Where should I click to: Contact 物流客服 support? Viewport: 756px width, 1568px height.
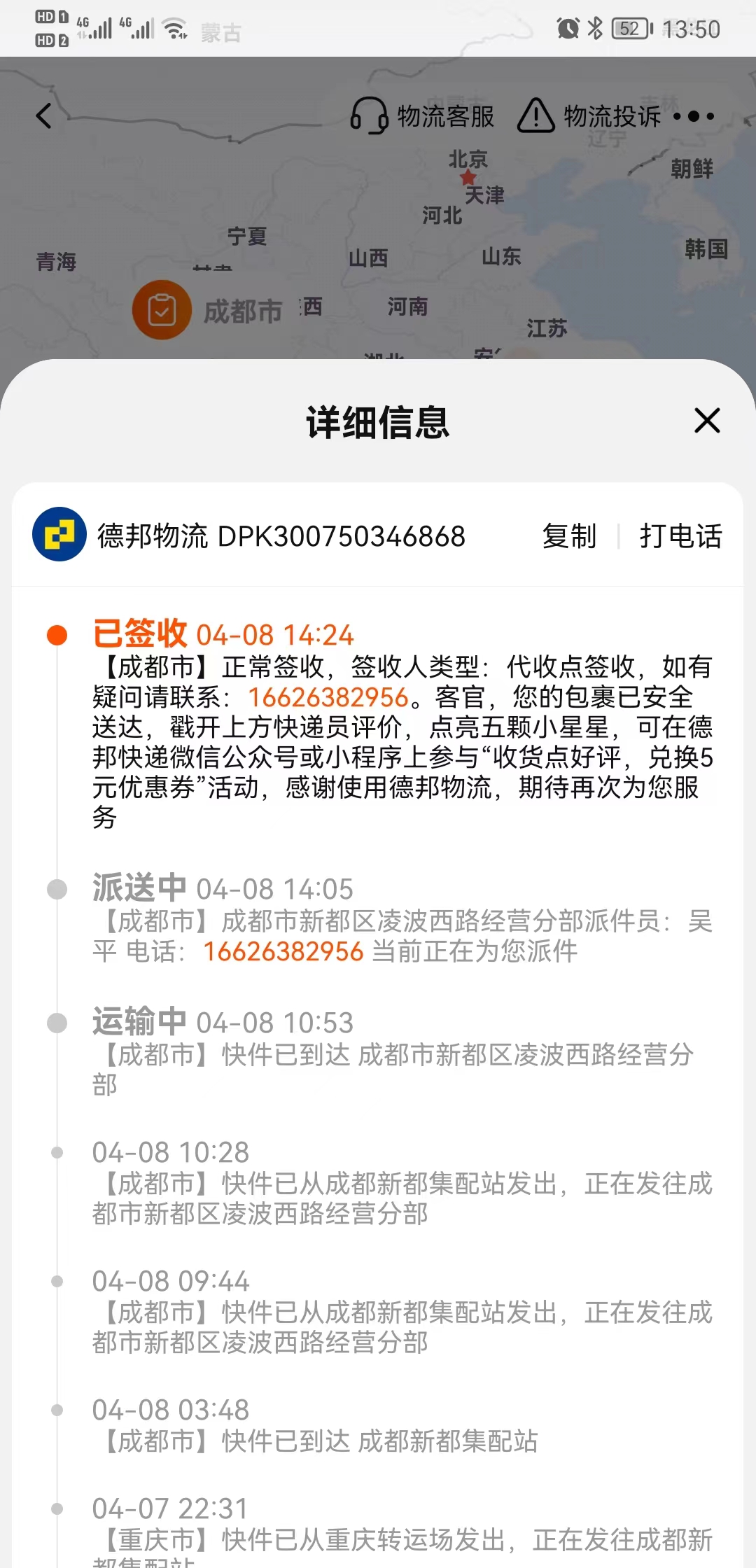pos(422,115)
